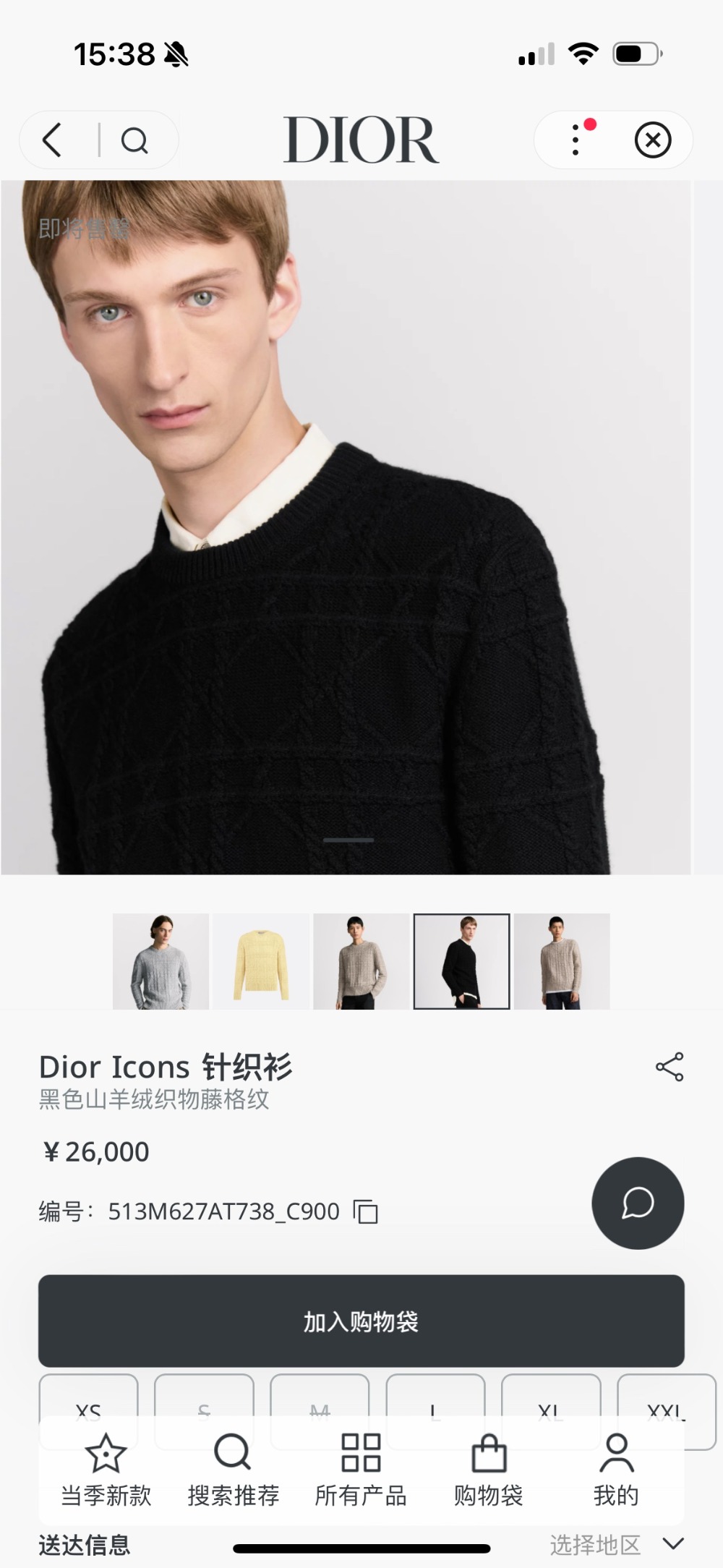Go back to the previous page
Viewport: 723px width, 1568px height.
tap(52, 140)
